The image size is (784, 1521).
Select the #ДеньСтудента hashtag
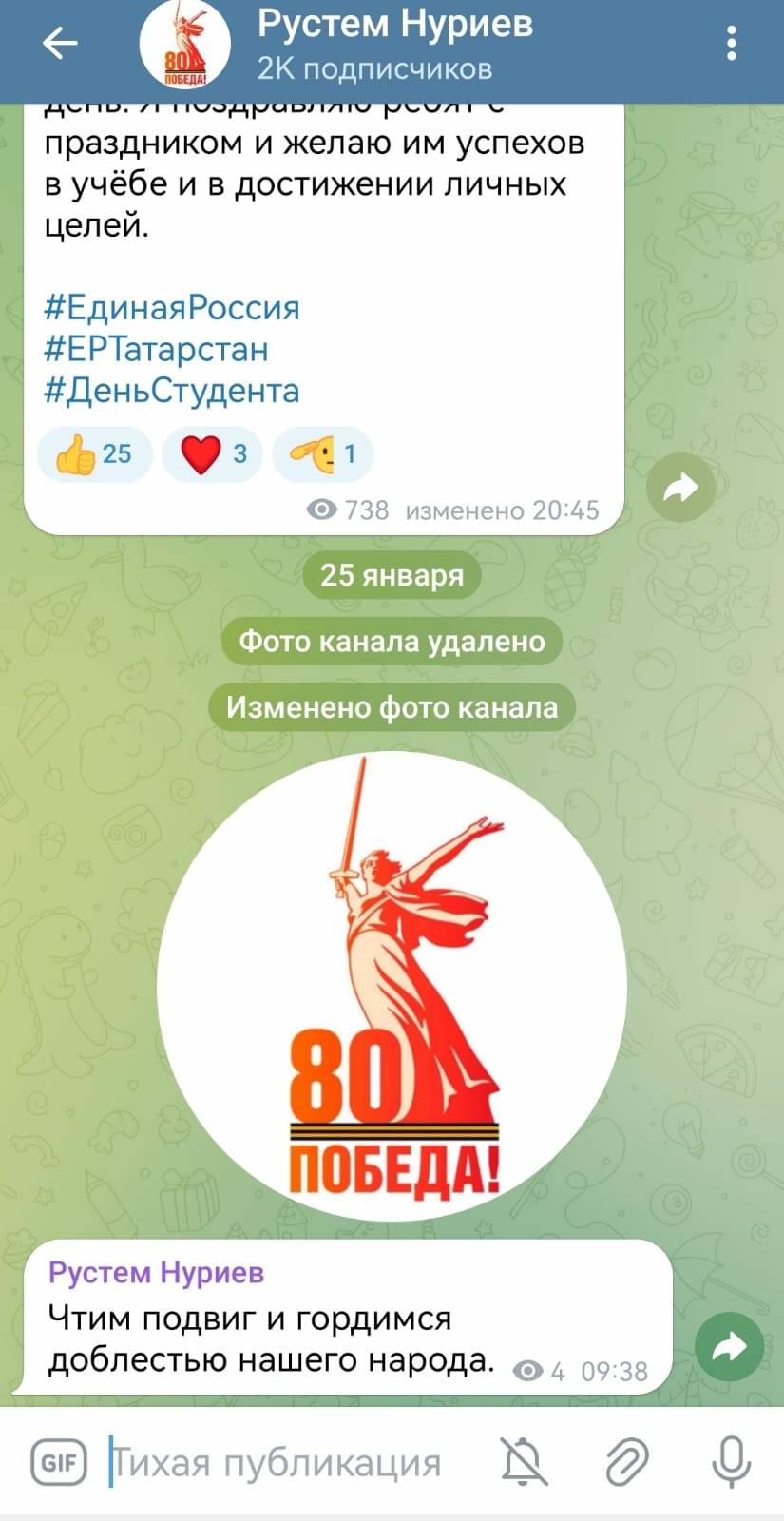(172, 391)
